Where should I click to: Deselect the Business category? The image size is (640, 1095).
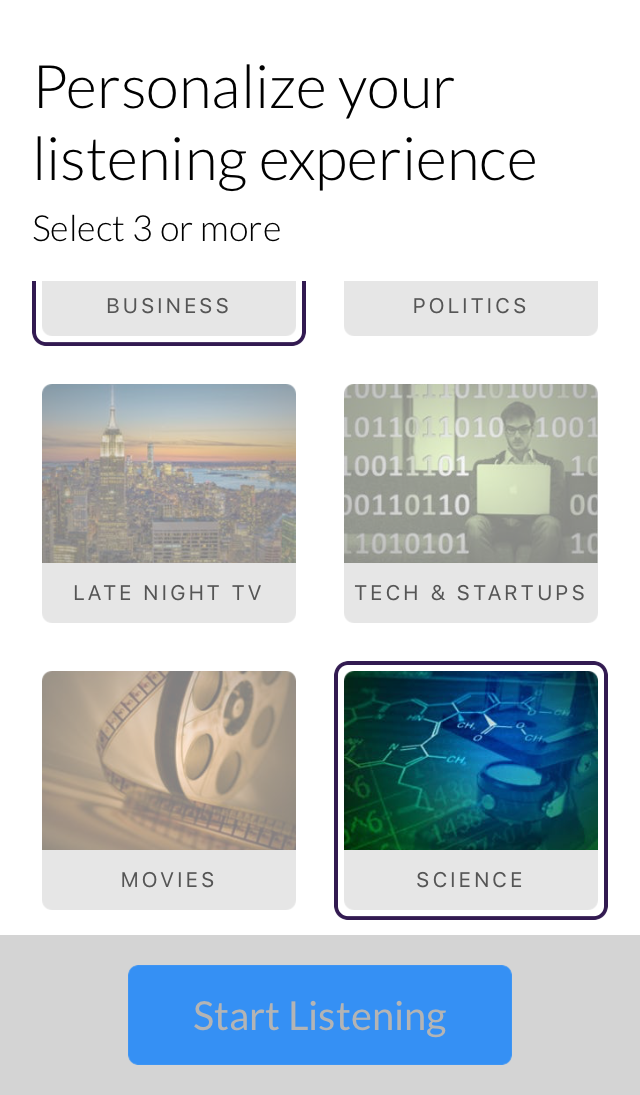tap(169, 308)
